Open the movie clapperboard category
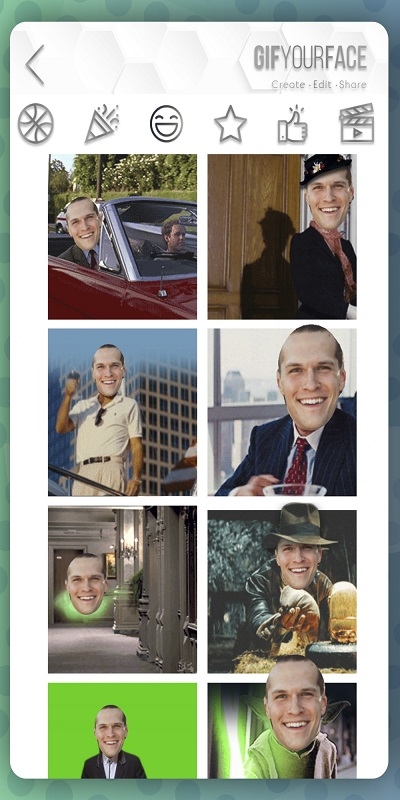The image size is (400, 800). (357, 123)
